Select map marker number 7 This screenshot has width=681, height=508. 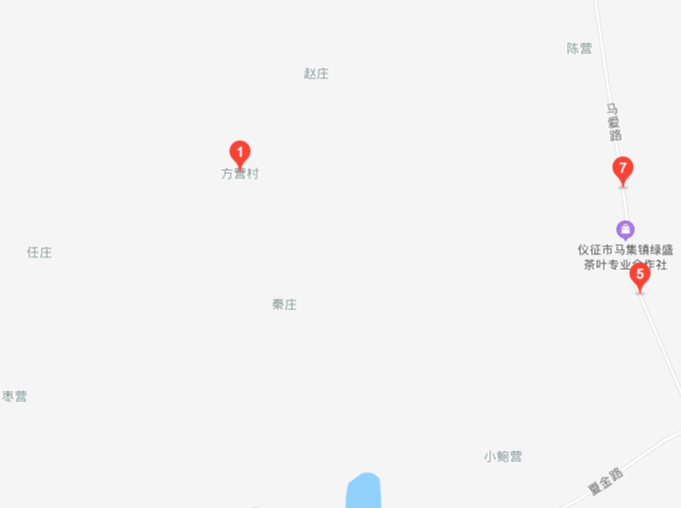click(623, 170)
